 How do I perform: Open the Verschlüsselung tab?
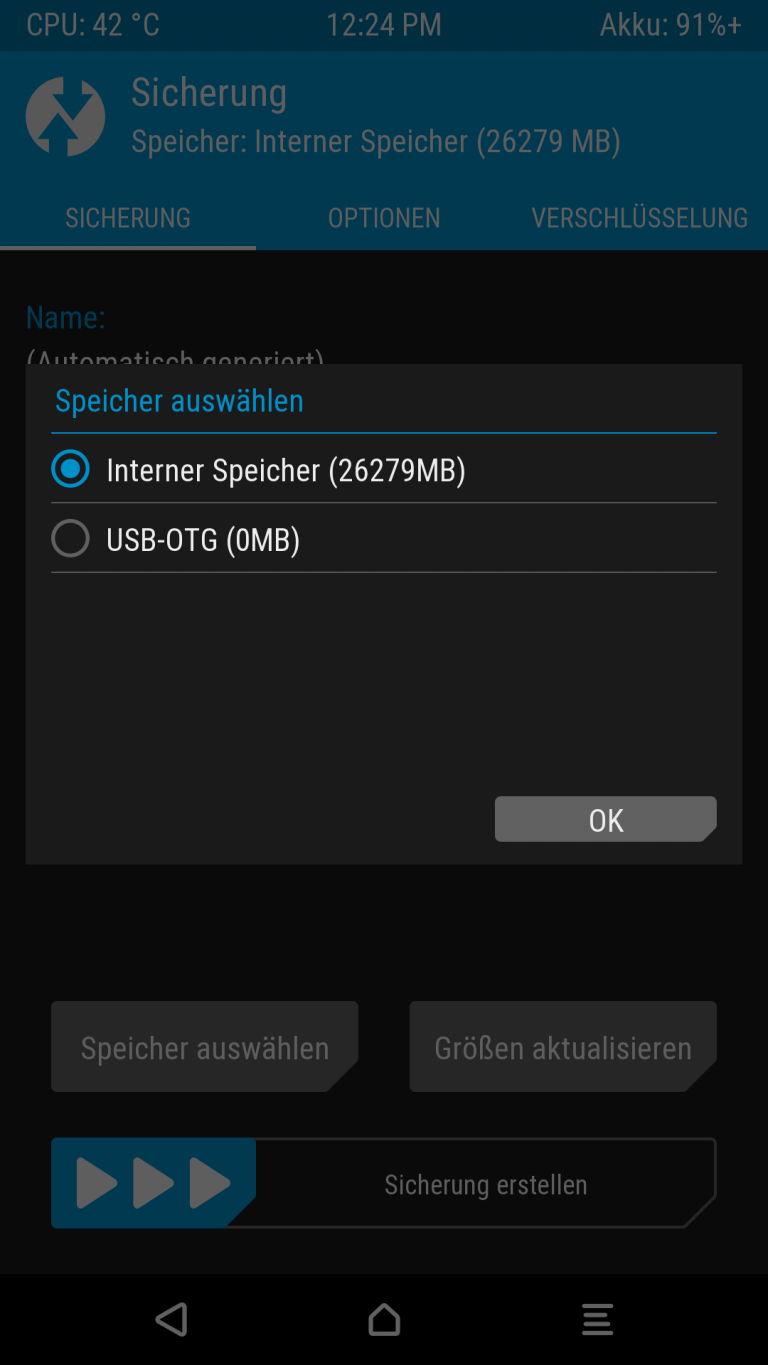pyautogui.click(x=639, y=218)
